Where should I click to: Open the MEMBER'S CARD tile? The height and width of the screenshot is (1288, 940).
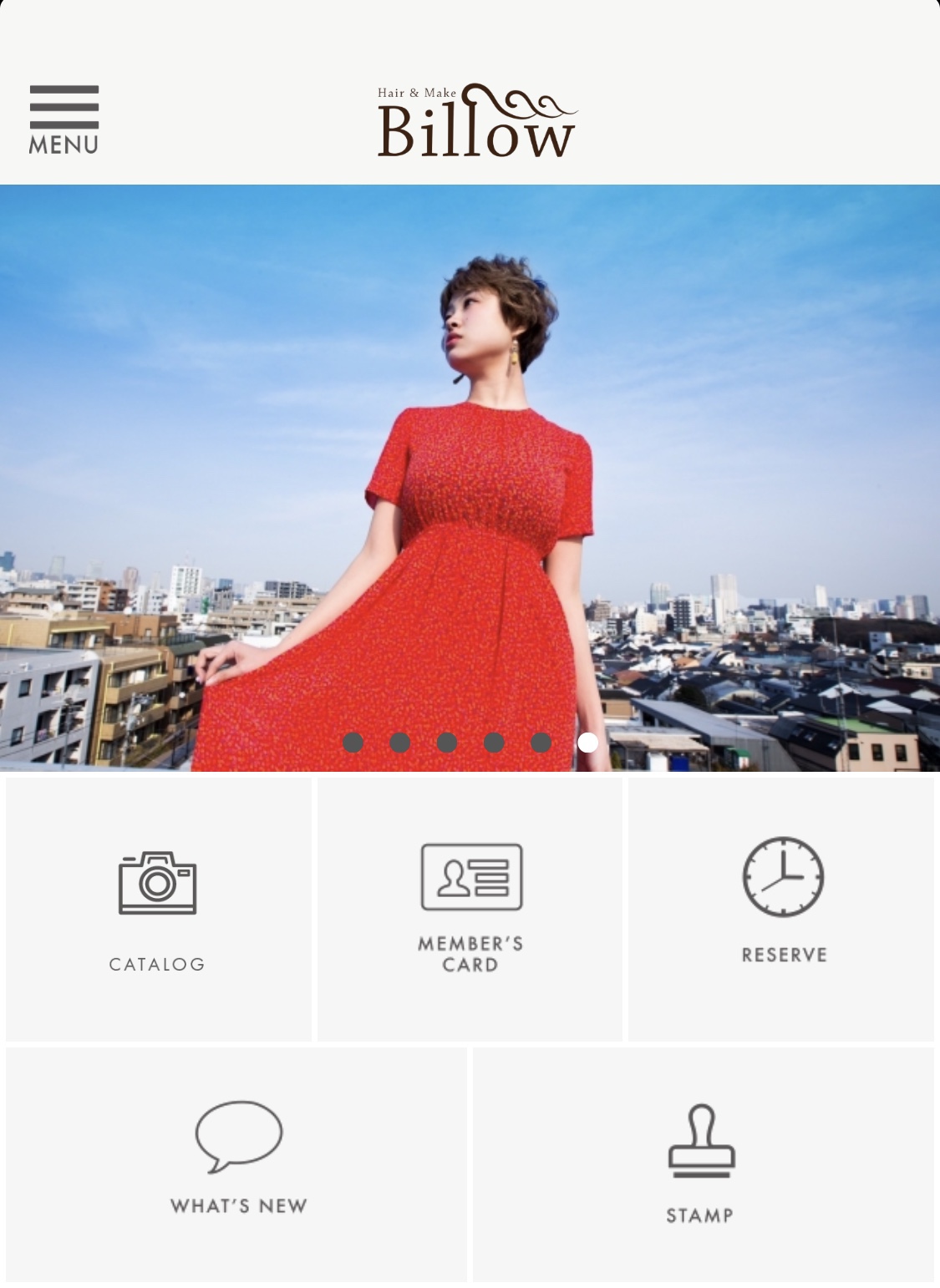coord(470,909)
